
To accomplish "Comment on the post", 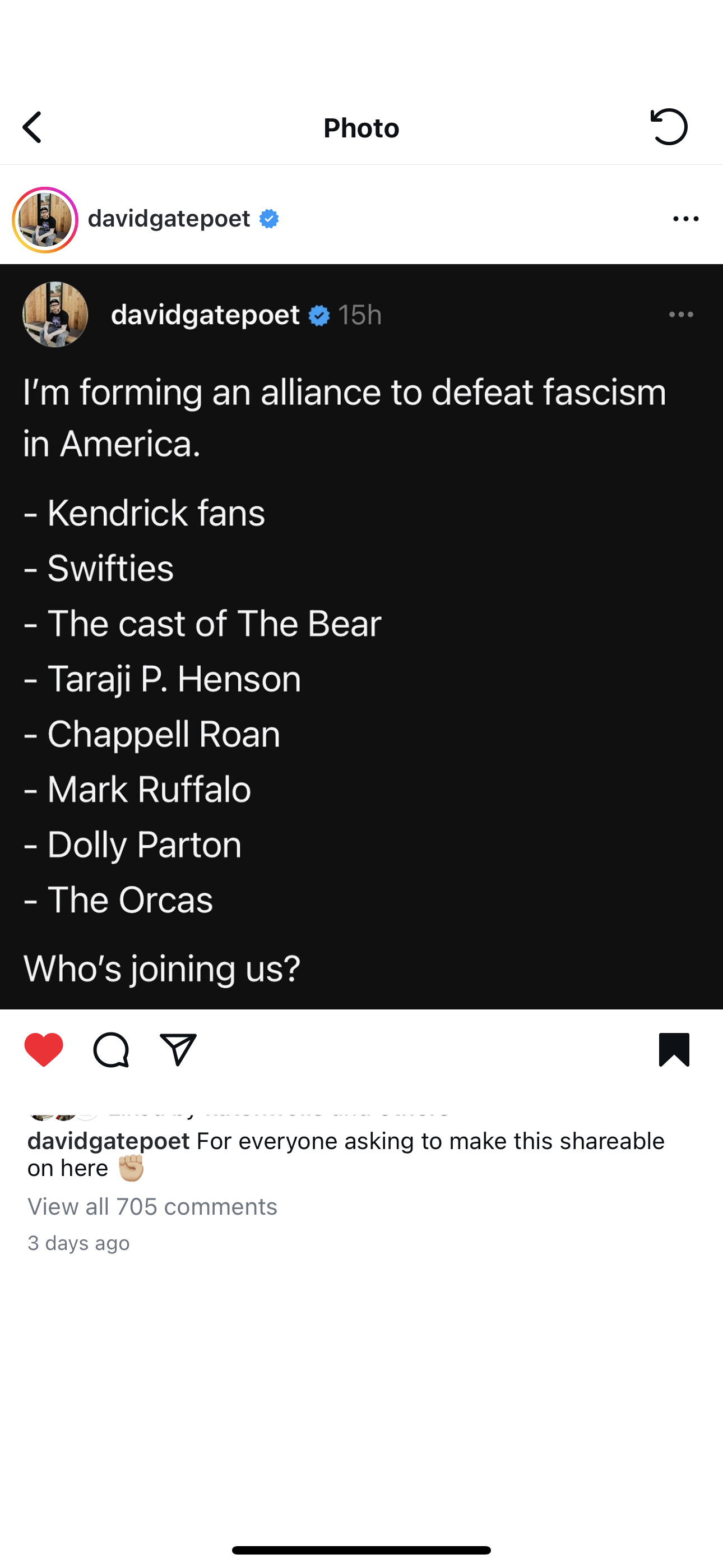I will click(x=112, y=1050).
